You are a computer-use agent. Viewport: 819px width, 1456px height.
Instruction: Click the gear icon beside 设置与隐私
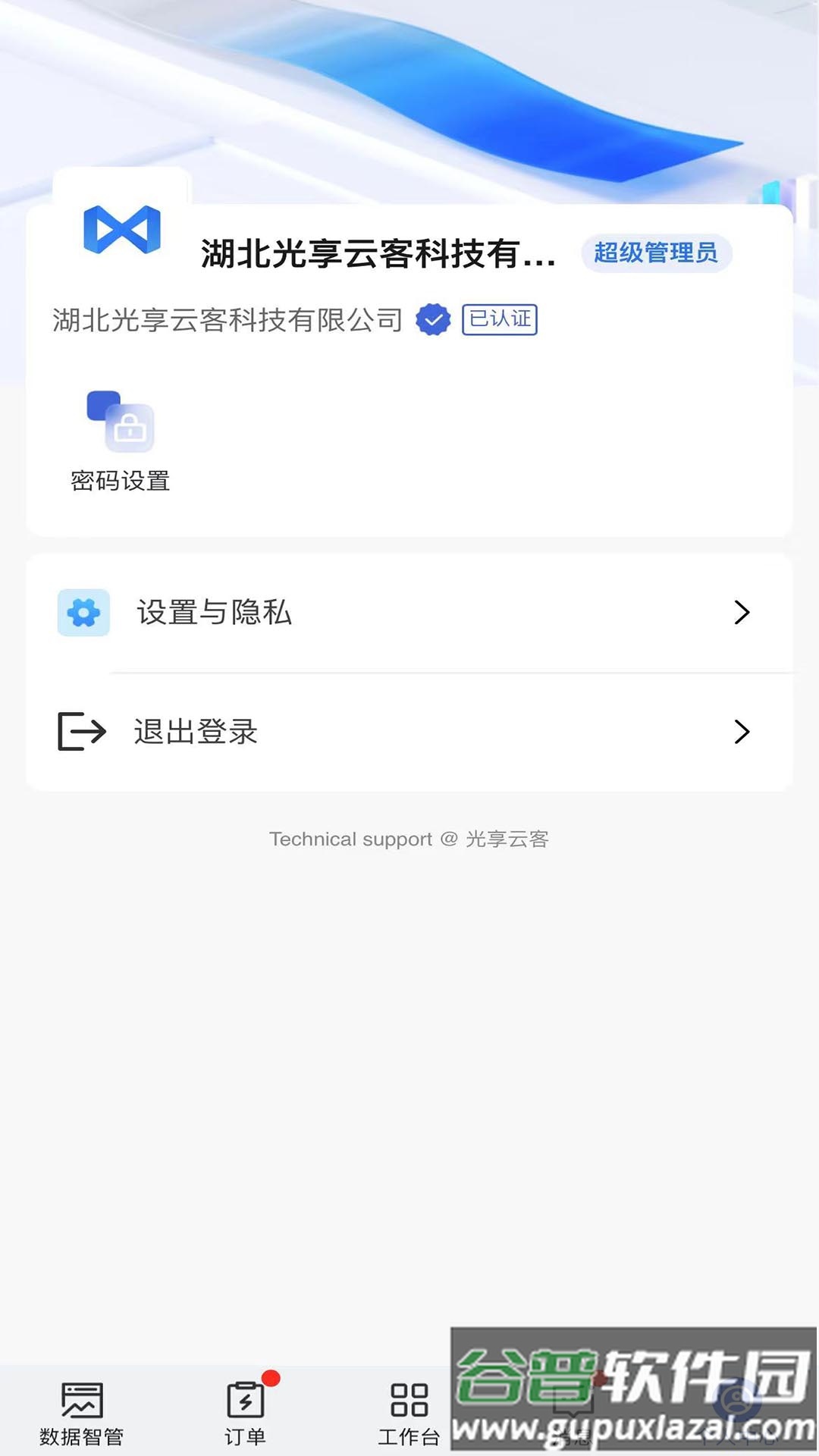pyautogui.click(x=83, y=613)
